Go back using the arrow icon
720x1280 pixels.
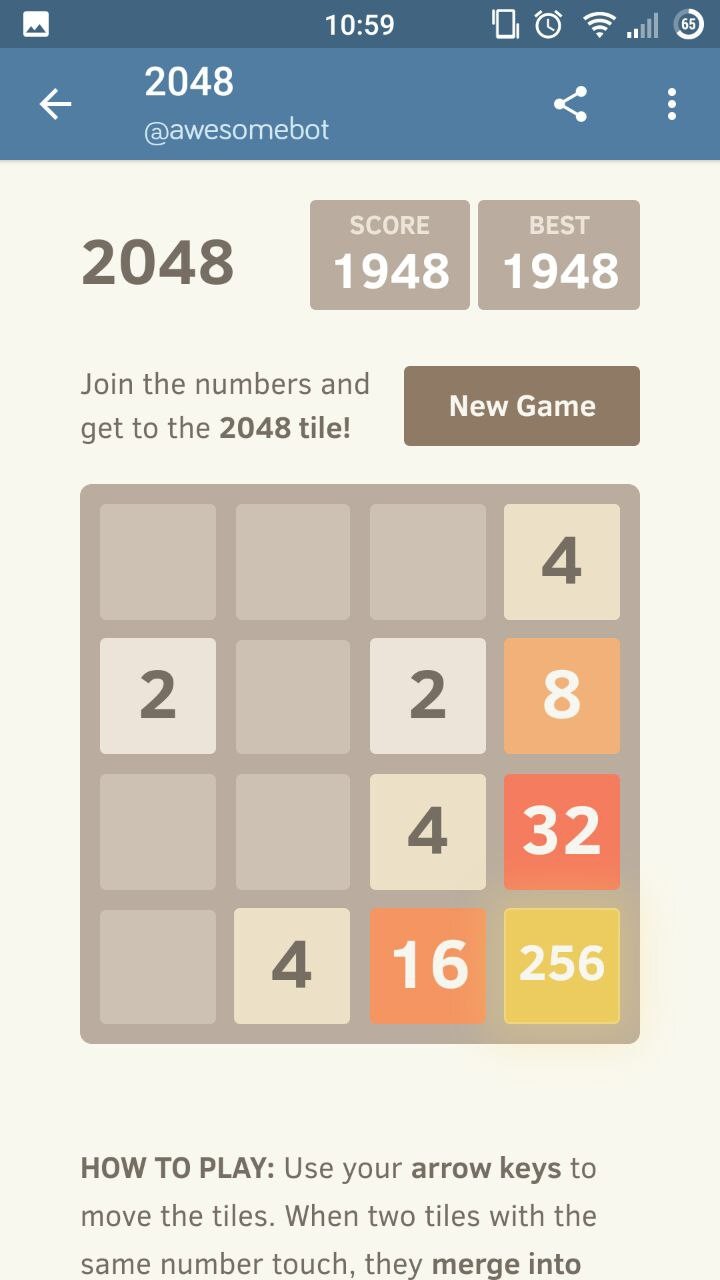[x=56, y=104]
